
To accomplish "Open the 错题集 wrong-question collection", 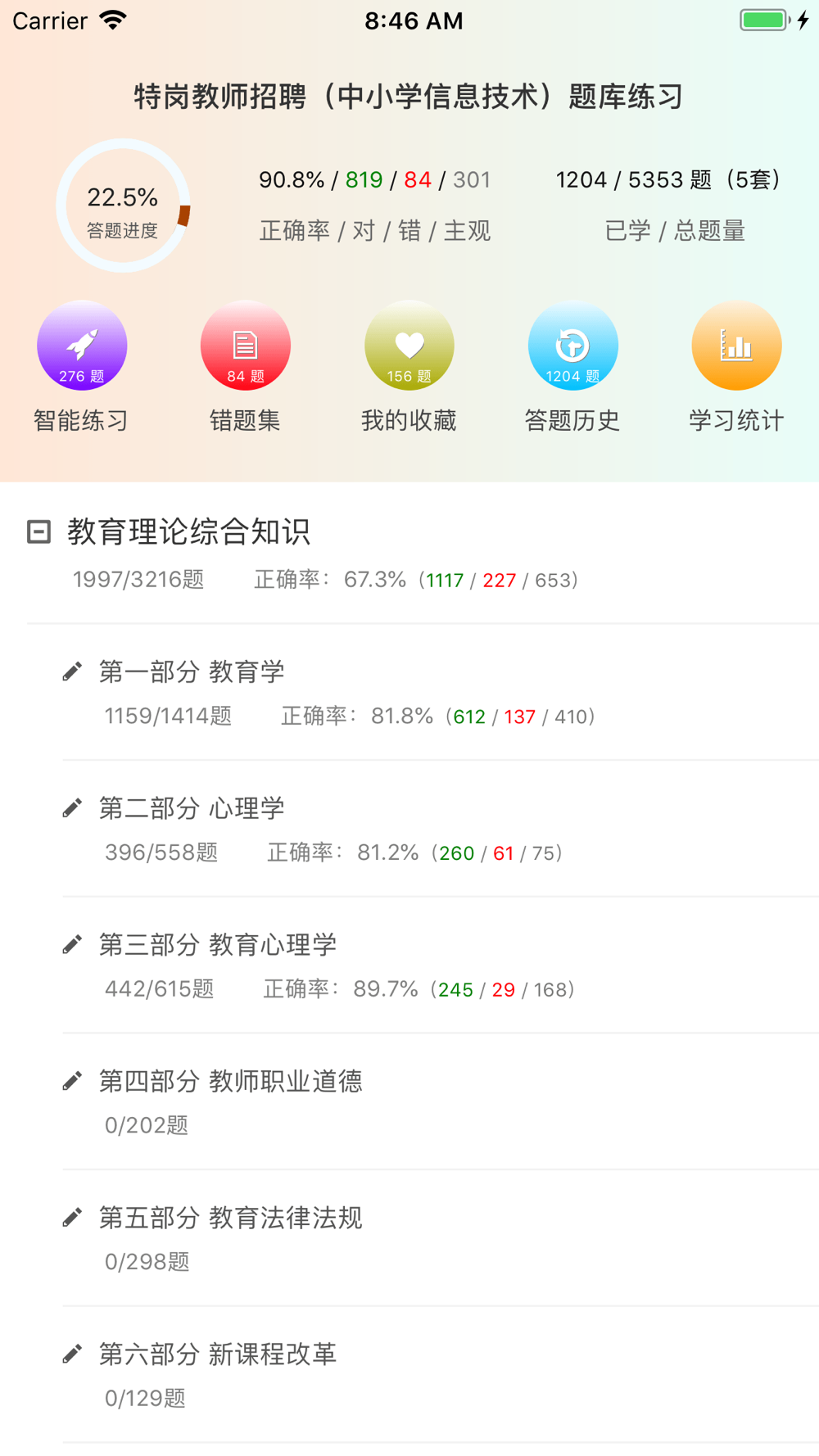I will 245,346.
